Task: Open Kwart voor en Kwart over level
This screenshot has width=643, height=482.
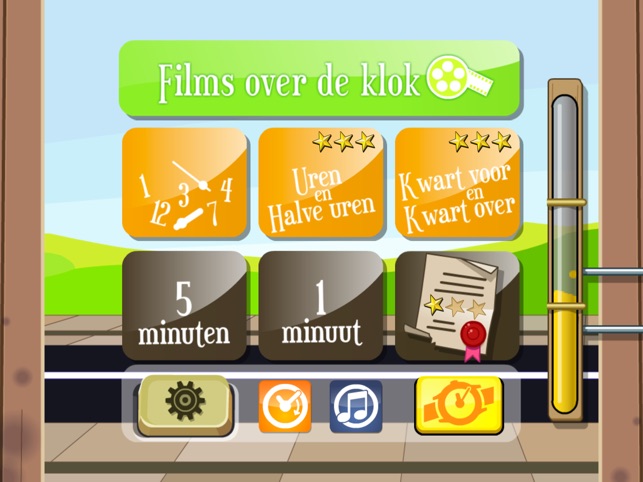Action: [457, 184]
